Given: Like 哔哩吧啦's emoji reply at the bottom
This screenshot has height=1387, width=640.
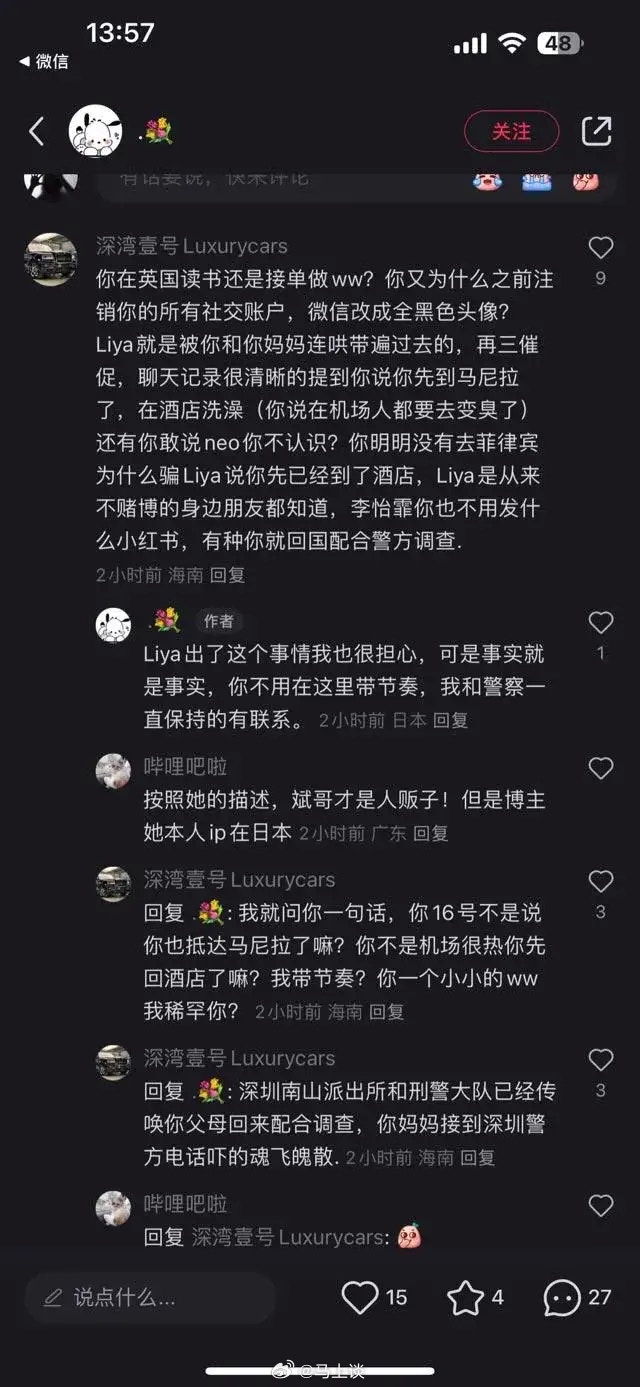Looking at the screenshot, I should pos(600,1206).
